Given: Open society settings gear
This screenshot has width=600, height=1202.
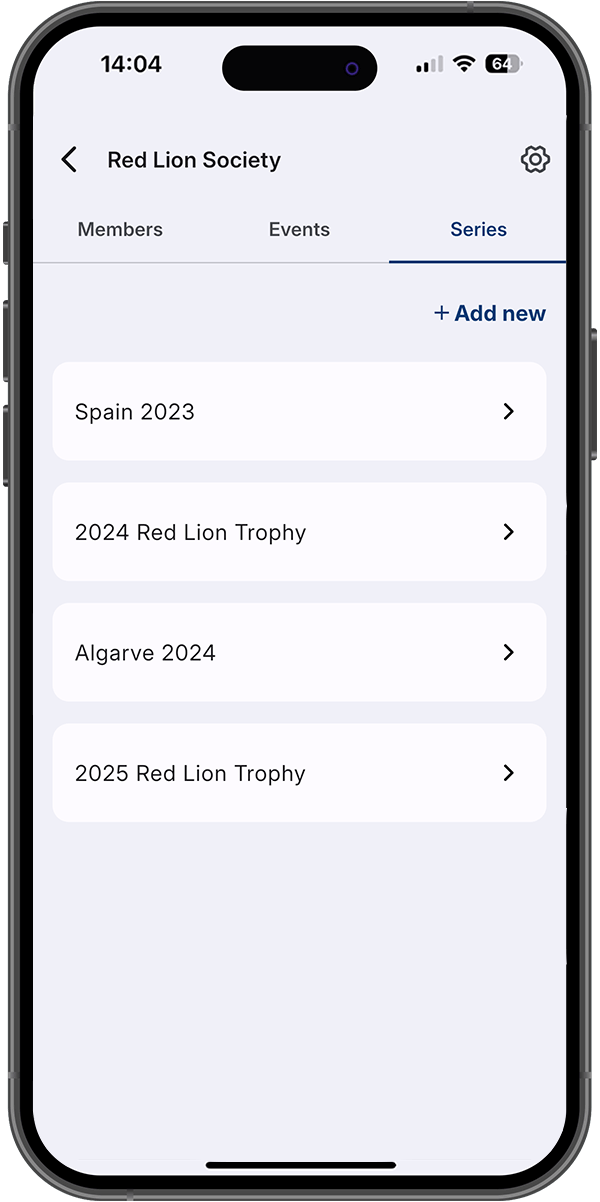Looking at the screenshot, I should point(535,160).
